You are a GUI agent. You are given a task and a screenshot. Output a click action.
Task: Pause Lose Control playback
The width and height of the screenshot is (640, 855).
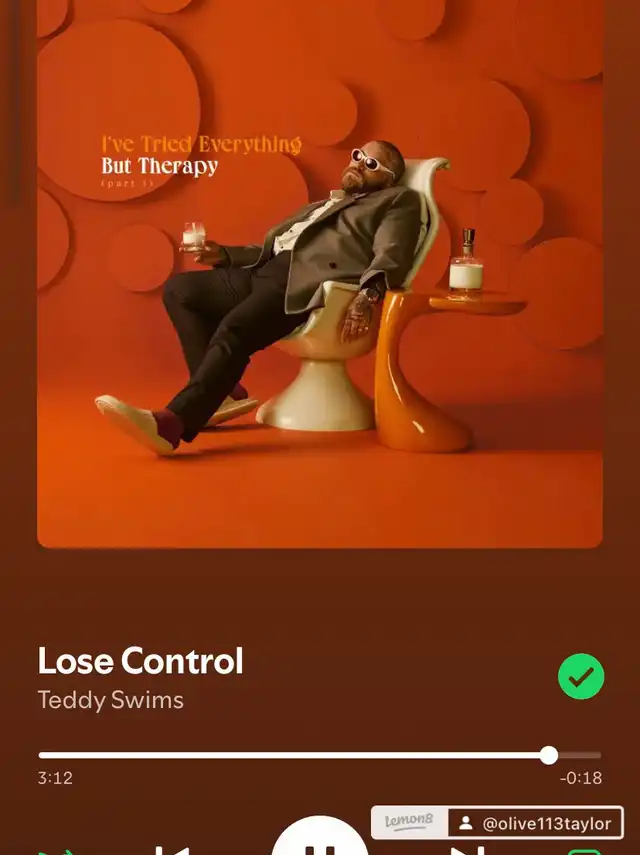[320, 842]
